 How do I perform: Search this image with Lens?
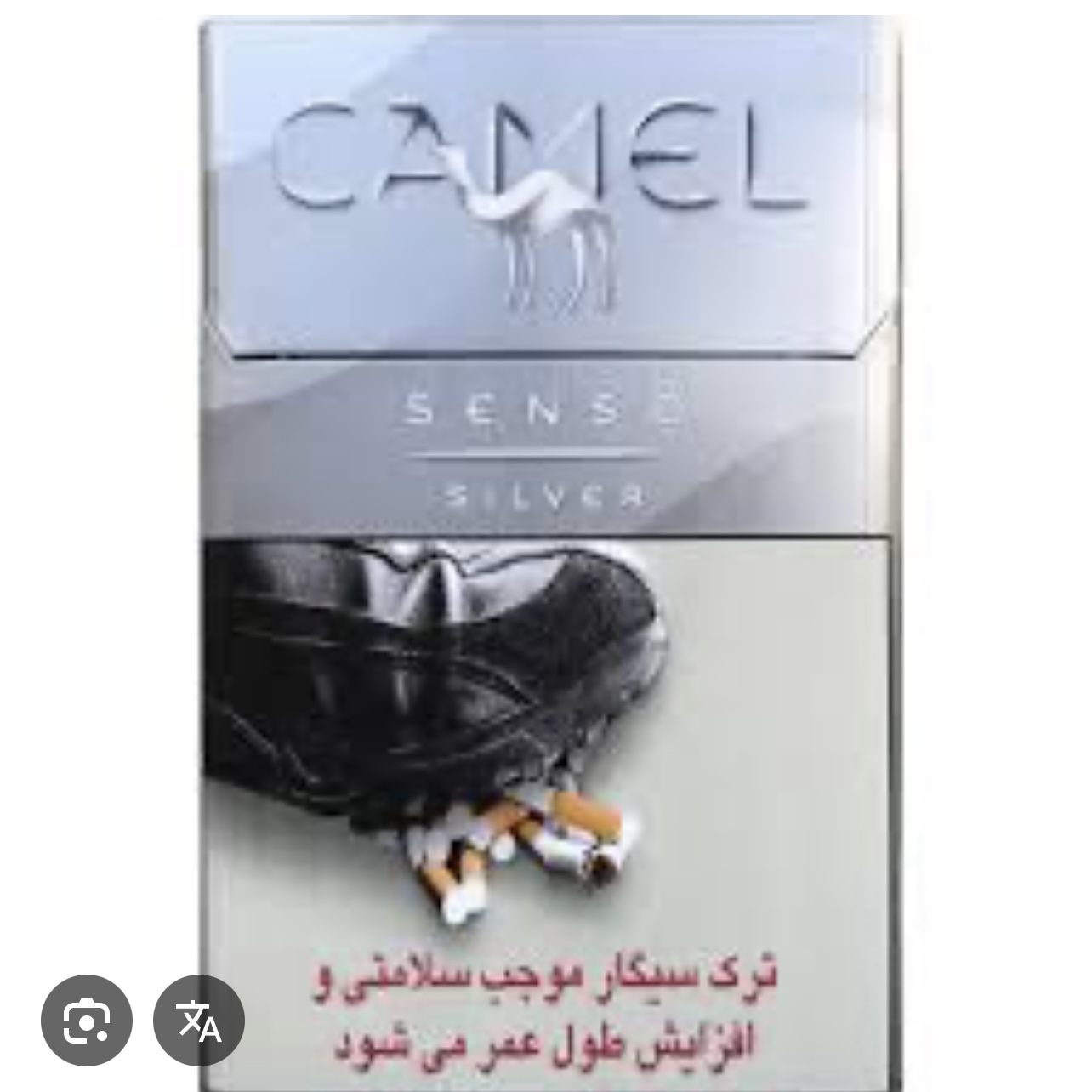(86, 1021)
